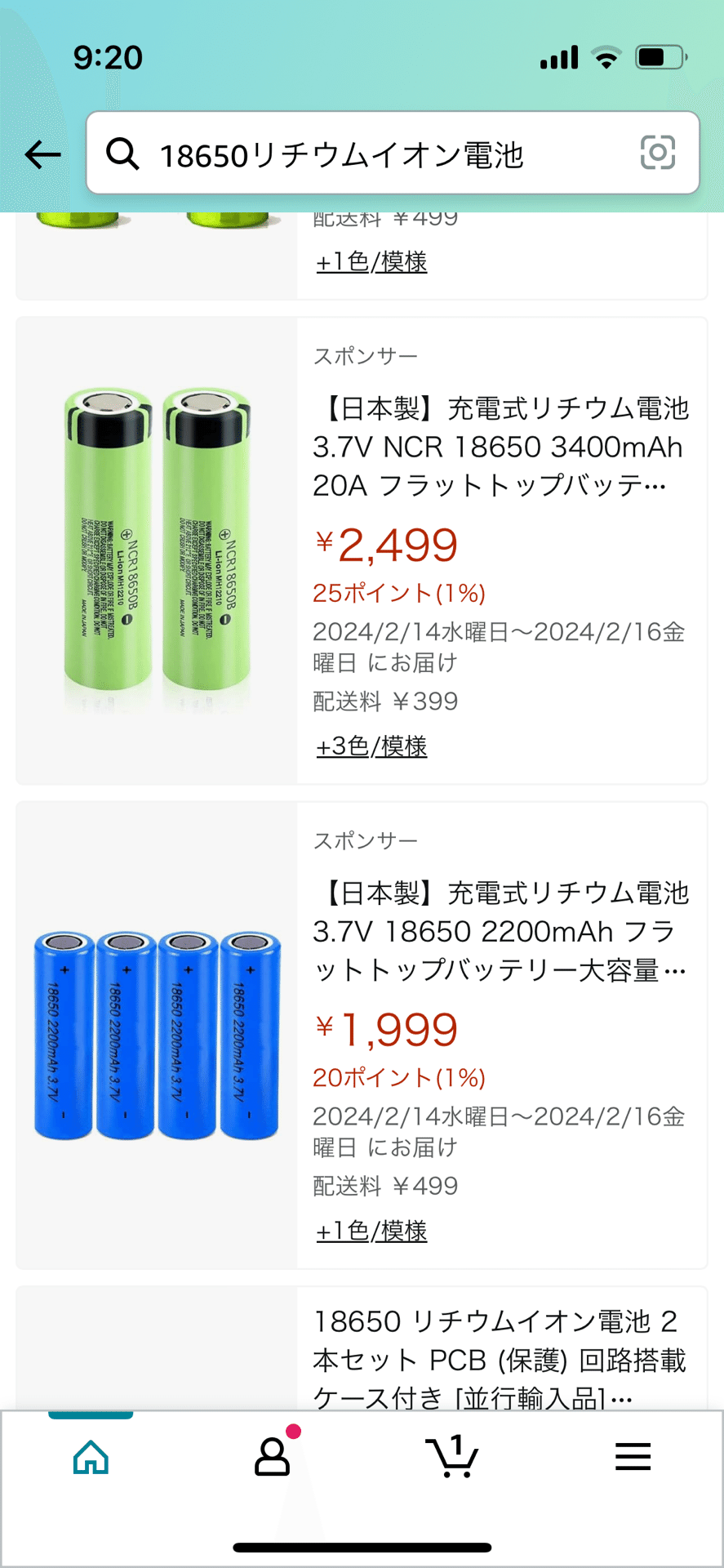Open the shopping cart
The image size is (724, 1568).
pyautogui.click(x=452, y=1456)
